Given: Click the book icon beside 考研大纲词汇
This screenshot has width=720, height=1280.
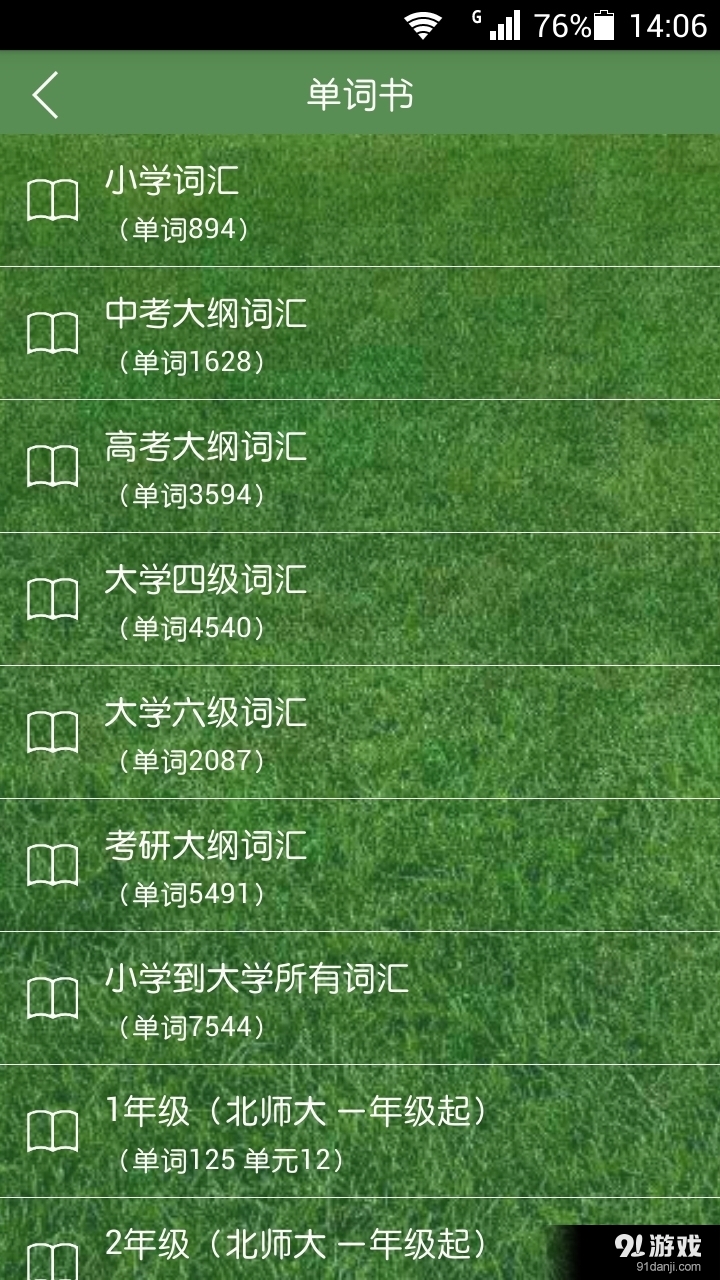Looking at the screenshot, I should coord(55,863).
